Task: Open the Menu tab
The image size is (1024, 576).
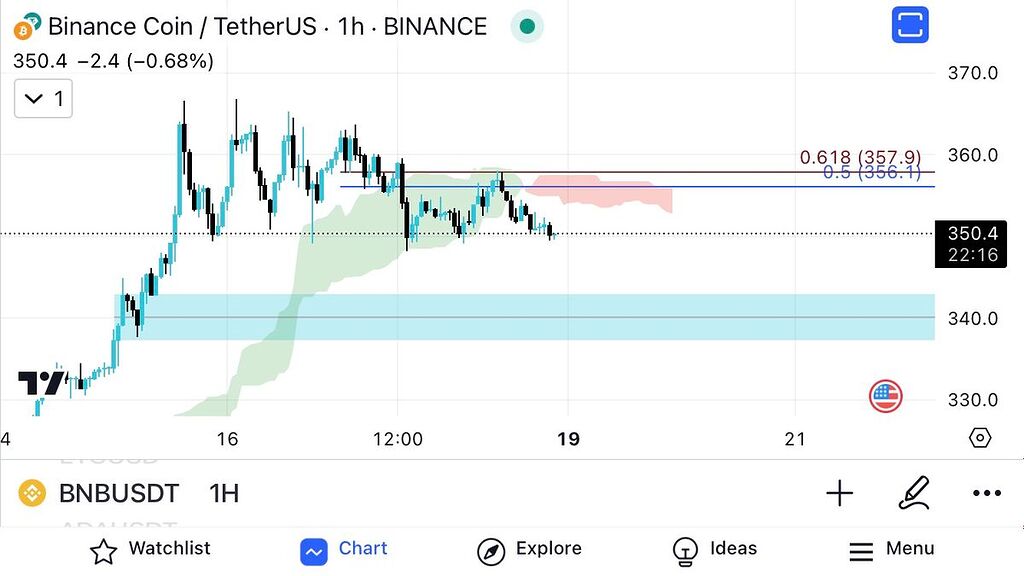Action: coord(892,549)
